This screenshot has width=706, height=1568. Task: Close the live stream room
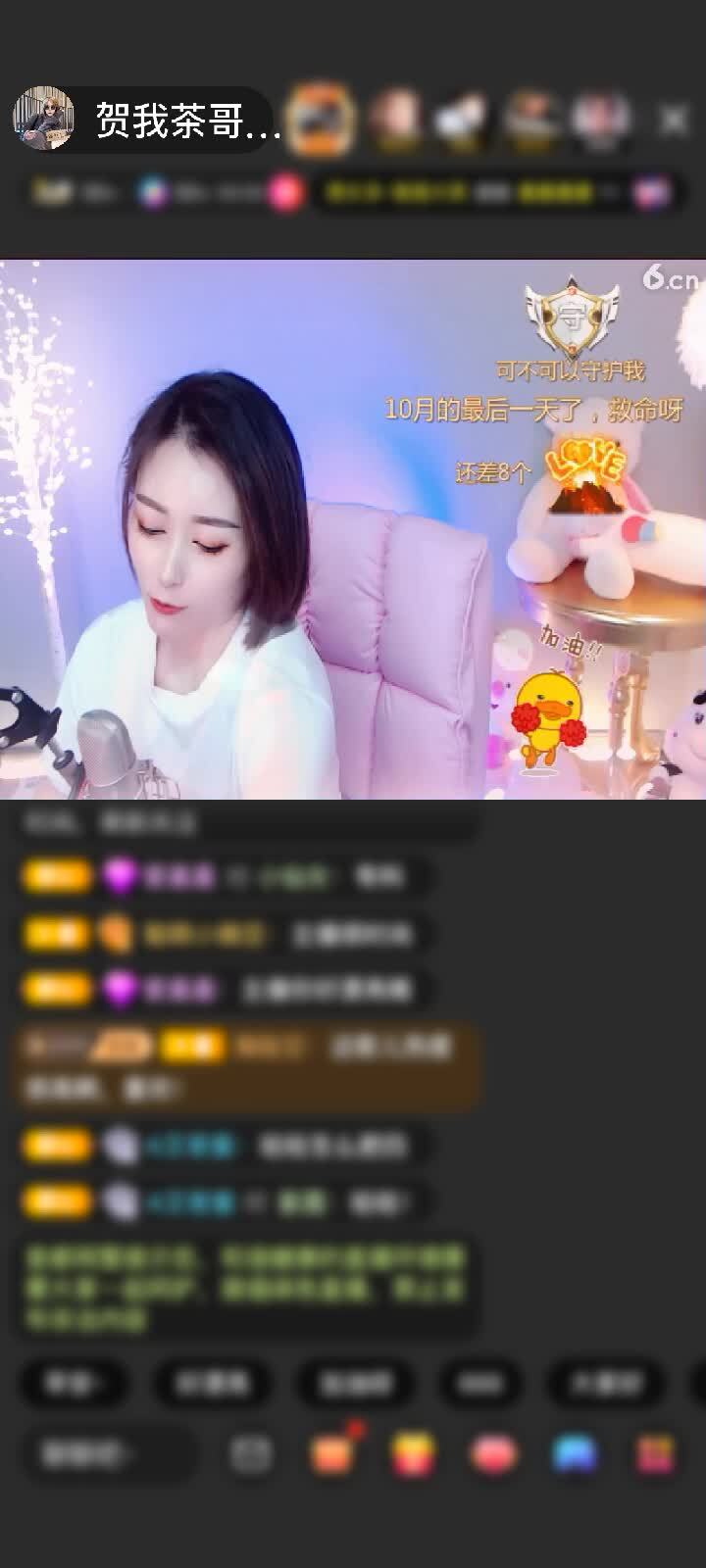(x=673, y=120)
